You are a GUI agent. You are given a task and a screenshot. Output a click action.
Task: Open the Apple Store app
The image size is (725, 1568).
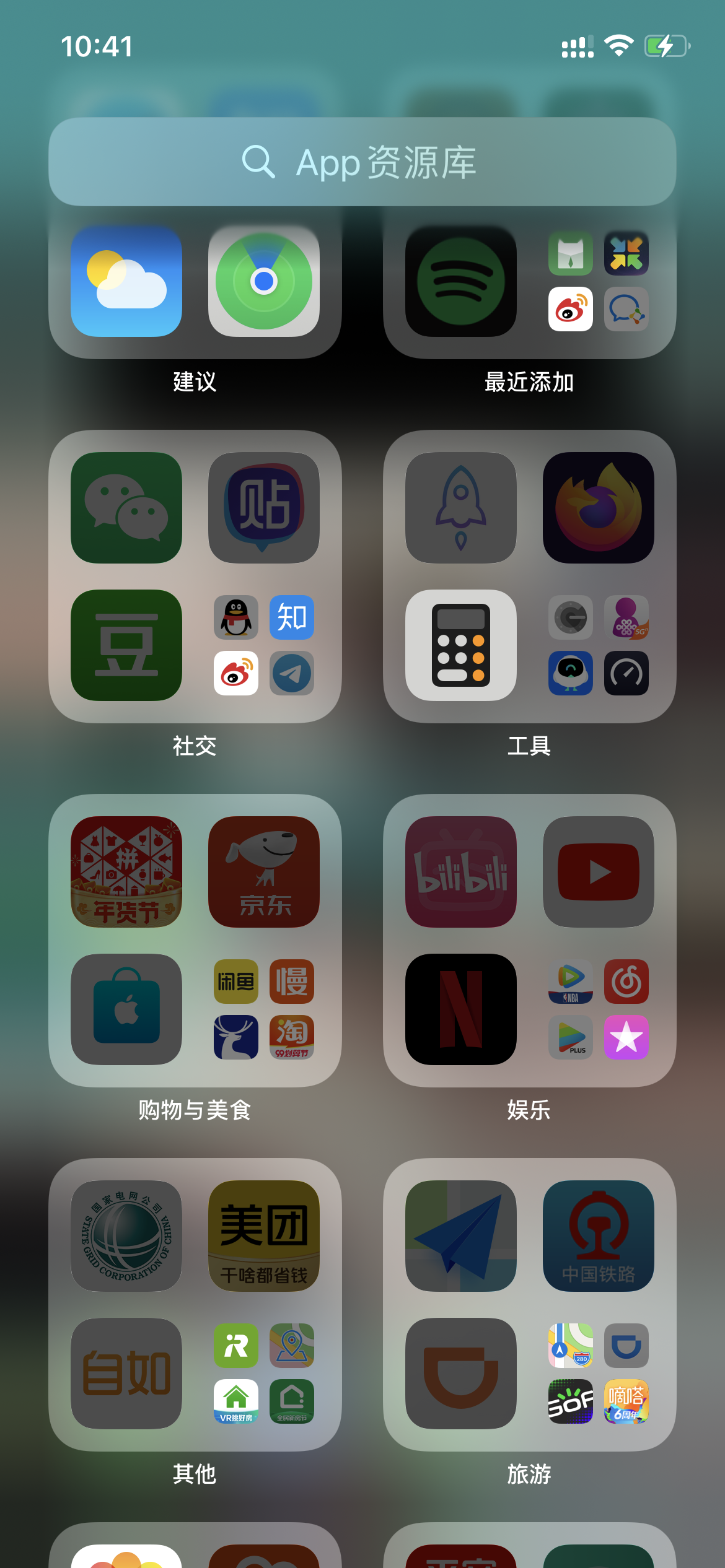coord(126,1009)
